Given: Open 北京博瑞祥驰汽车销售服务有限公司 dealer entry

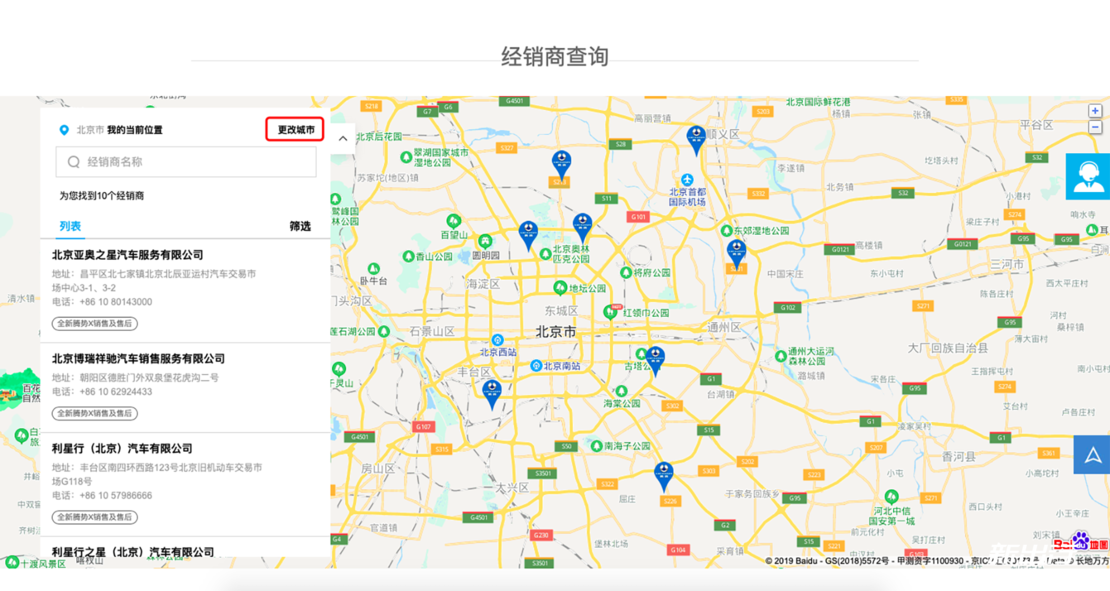Looking at the screenshot, I should [139, 359].
